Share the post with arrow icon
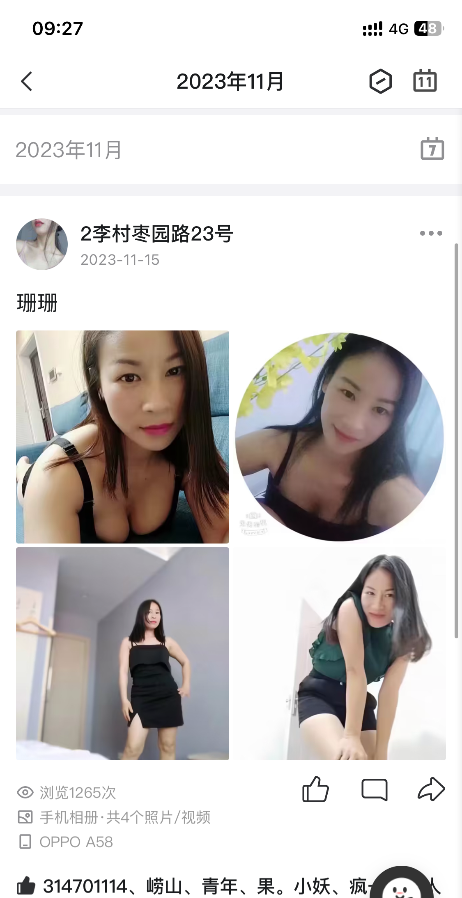 pyautogui.click(x=431, y=789)
